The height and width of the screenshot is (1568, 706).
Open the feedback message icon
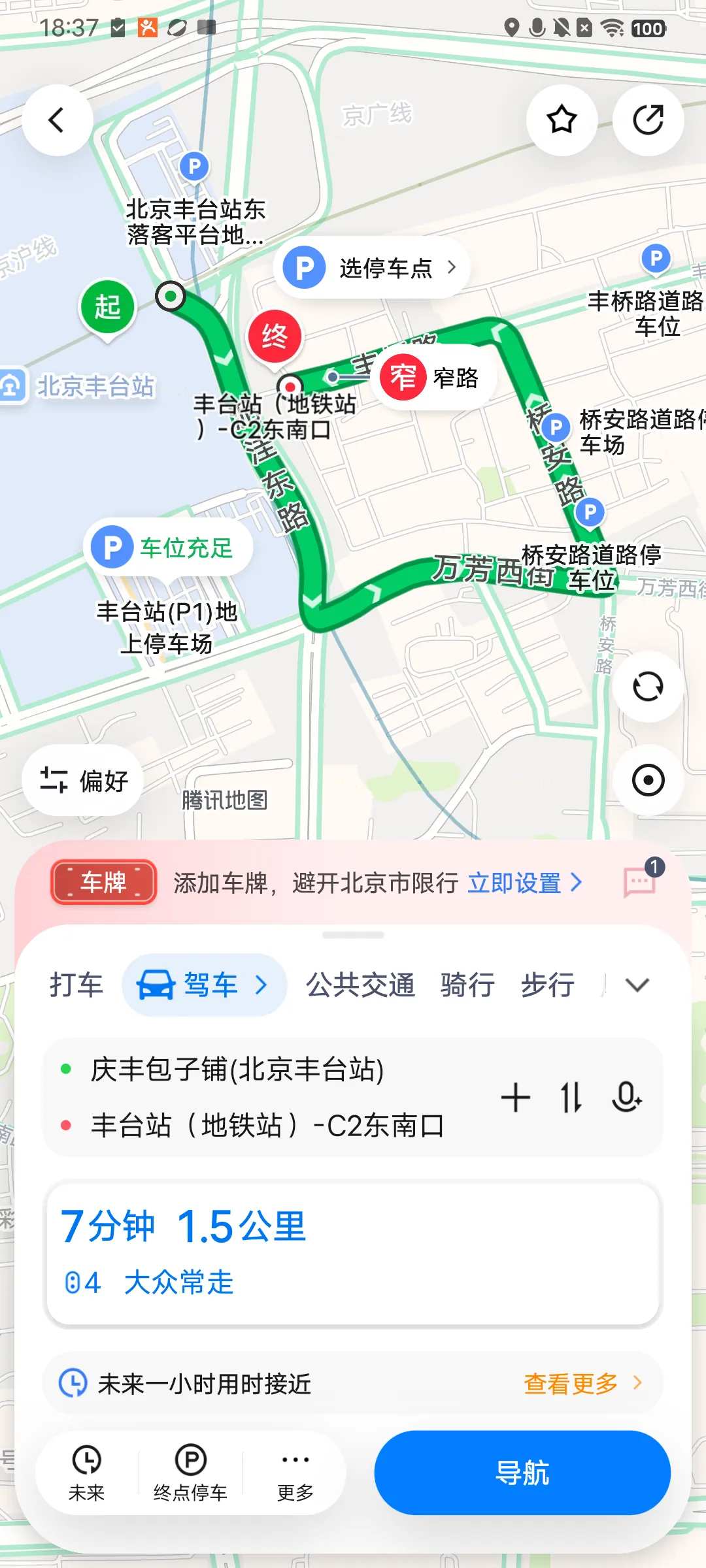(x=641, y=881)
